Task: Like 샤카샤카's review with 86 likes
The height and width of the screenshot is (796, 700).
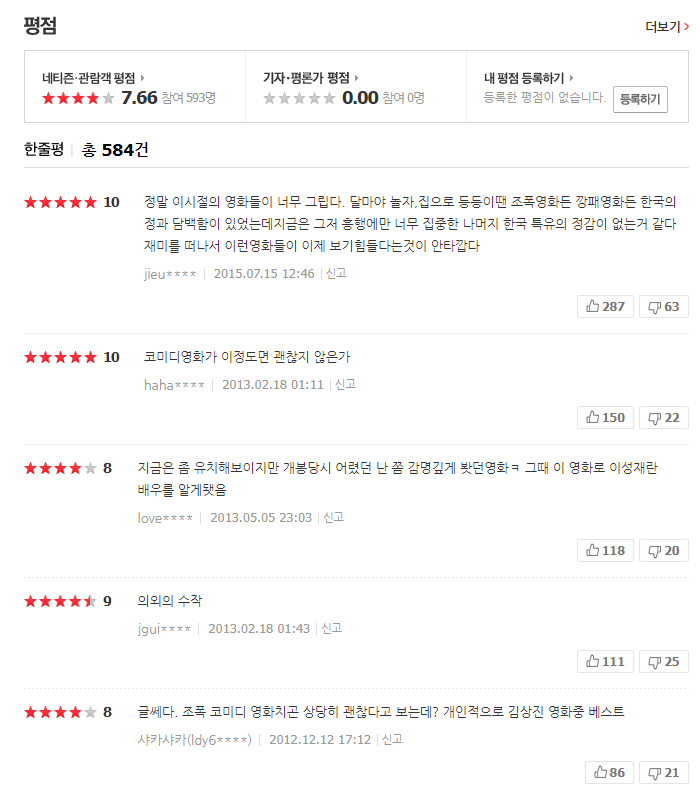Action: click(x=609, y=772)
